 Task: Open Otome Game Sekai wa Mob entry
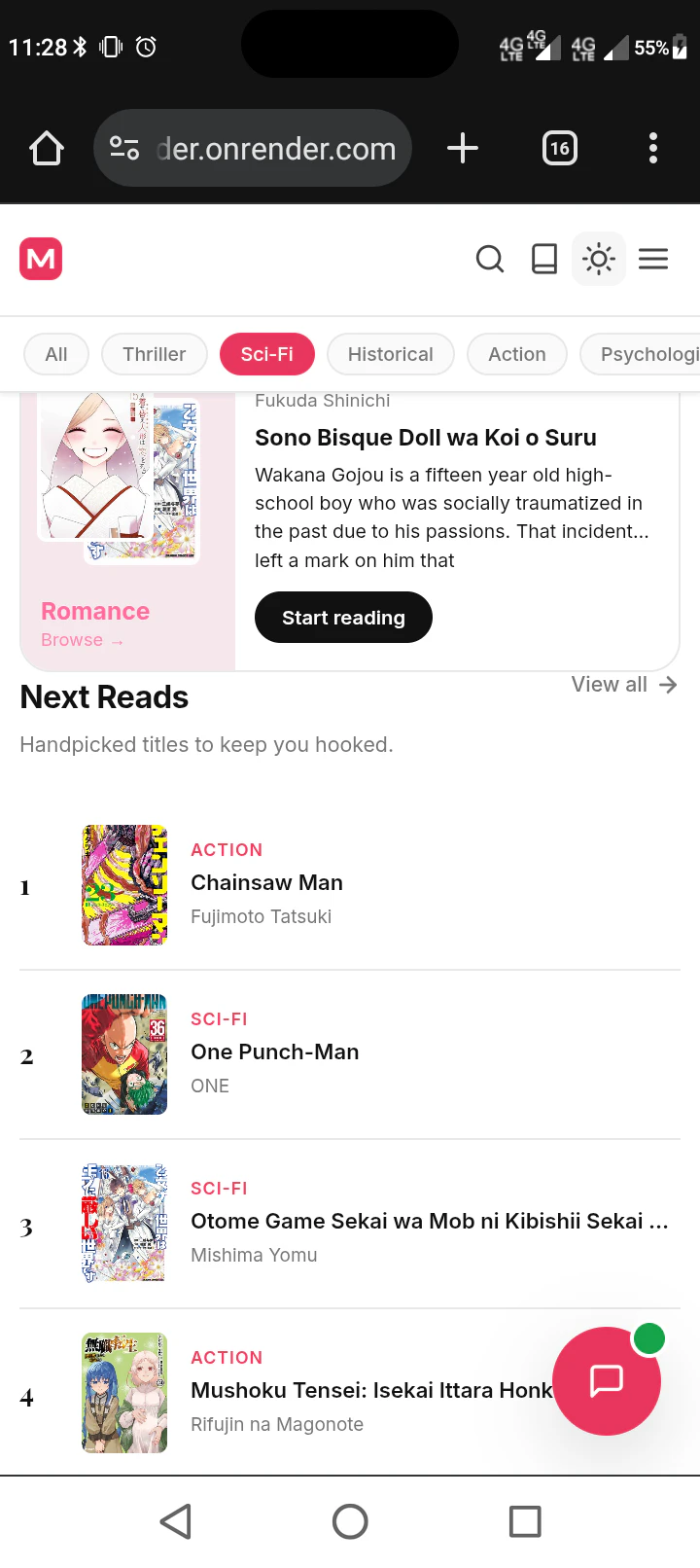click(x=428, y=1221)
